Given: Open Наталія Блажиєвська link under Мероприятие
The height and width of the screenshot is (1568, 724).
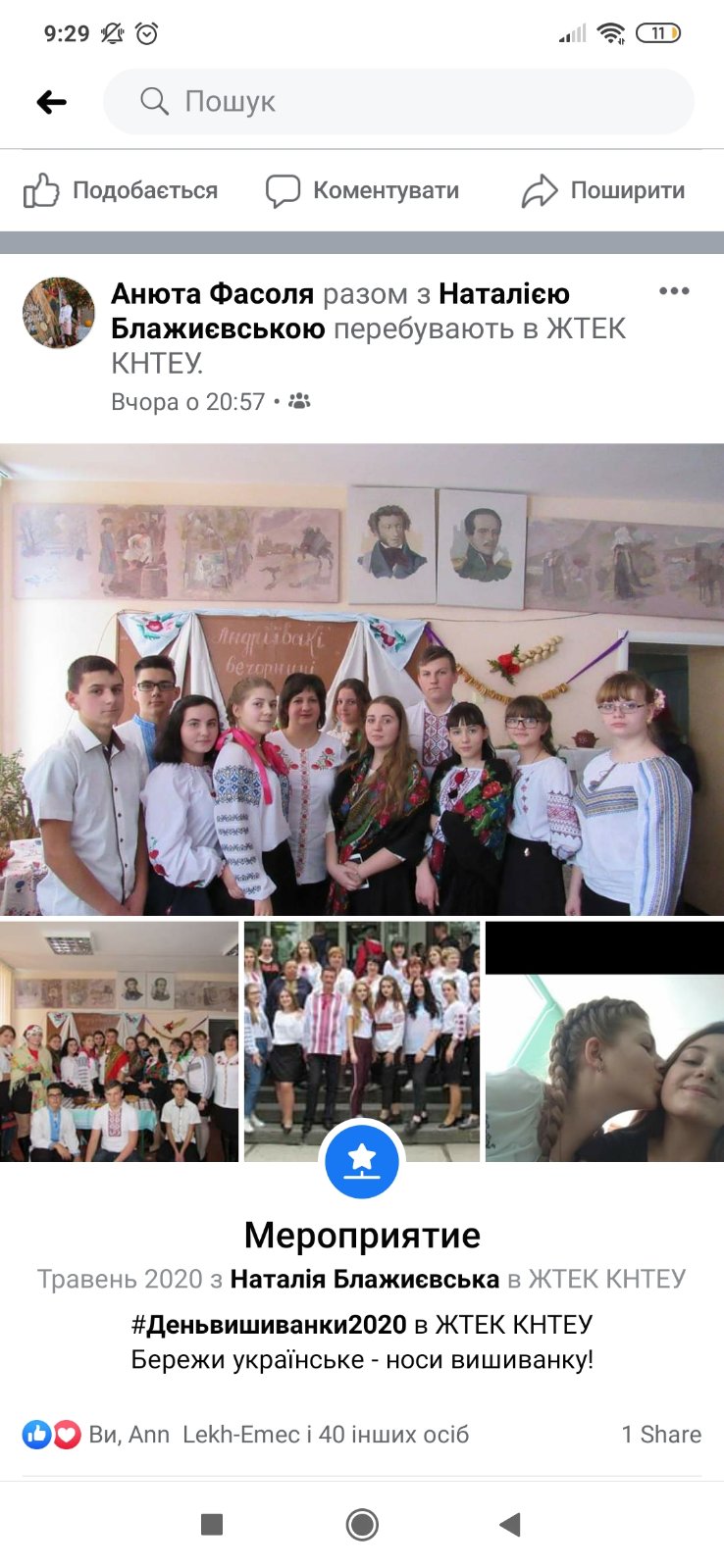Looking at the screenshot, I should click(365, 1279).
